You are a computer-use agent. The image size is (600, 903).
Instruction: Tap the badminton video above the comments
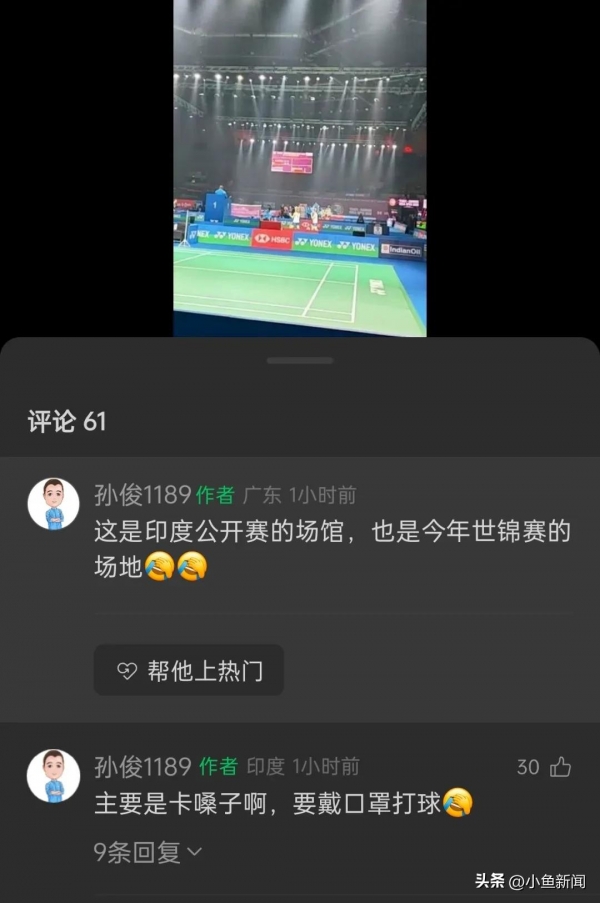pyautogui.click(x=300, y=168)
